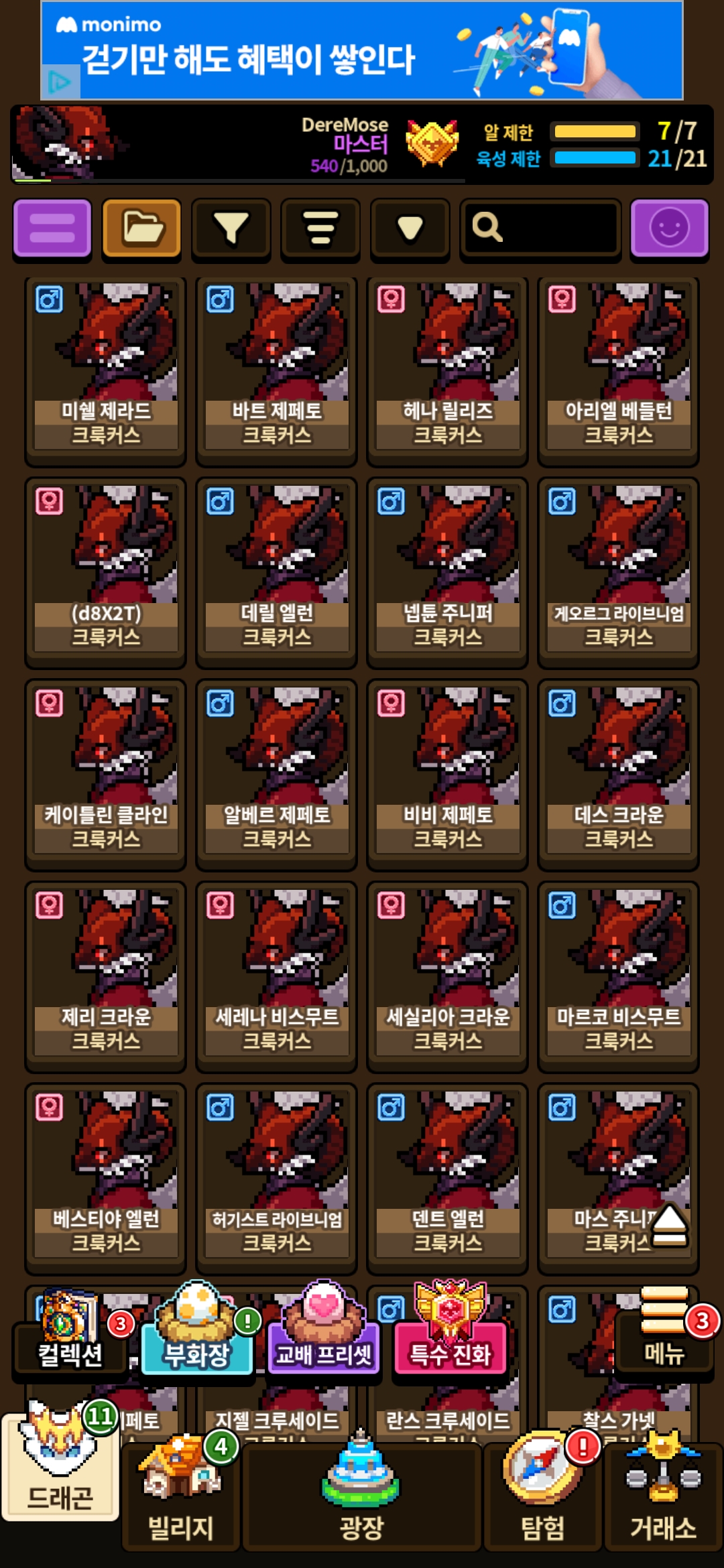724x1568 pixels.
Task: Switch to the 탐험 exploration tab
Action: pyautogui.click(x=542, y=1496)
